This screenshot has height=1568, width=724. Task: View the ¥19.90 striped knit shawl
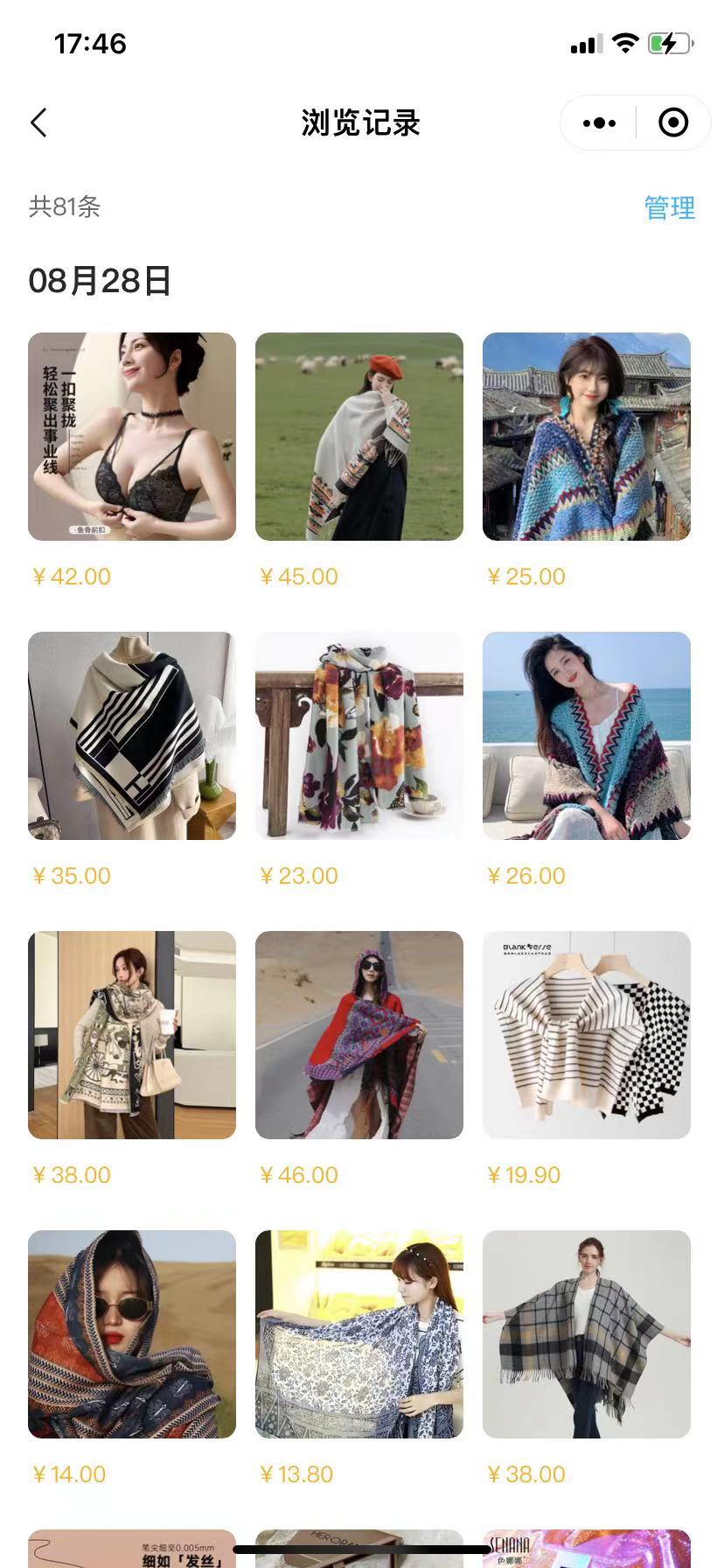click(587, 1034)
